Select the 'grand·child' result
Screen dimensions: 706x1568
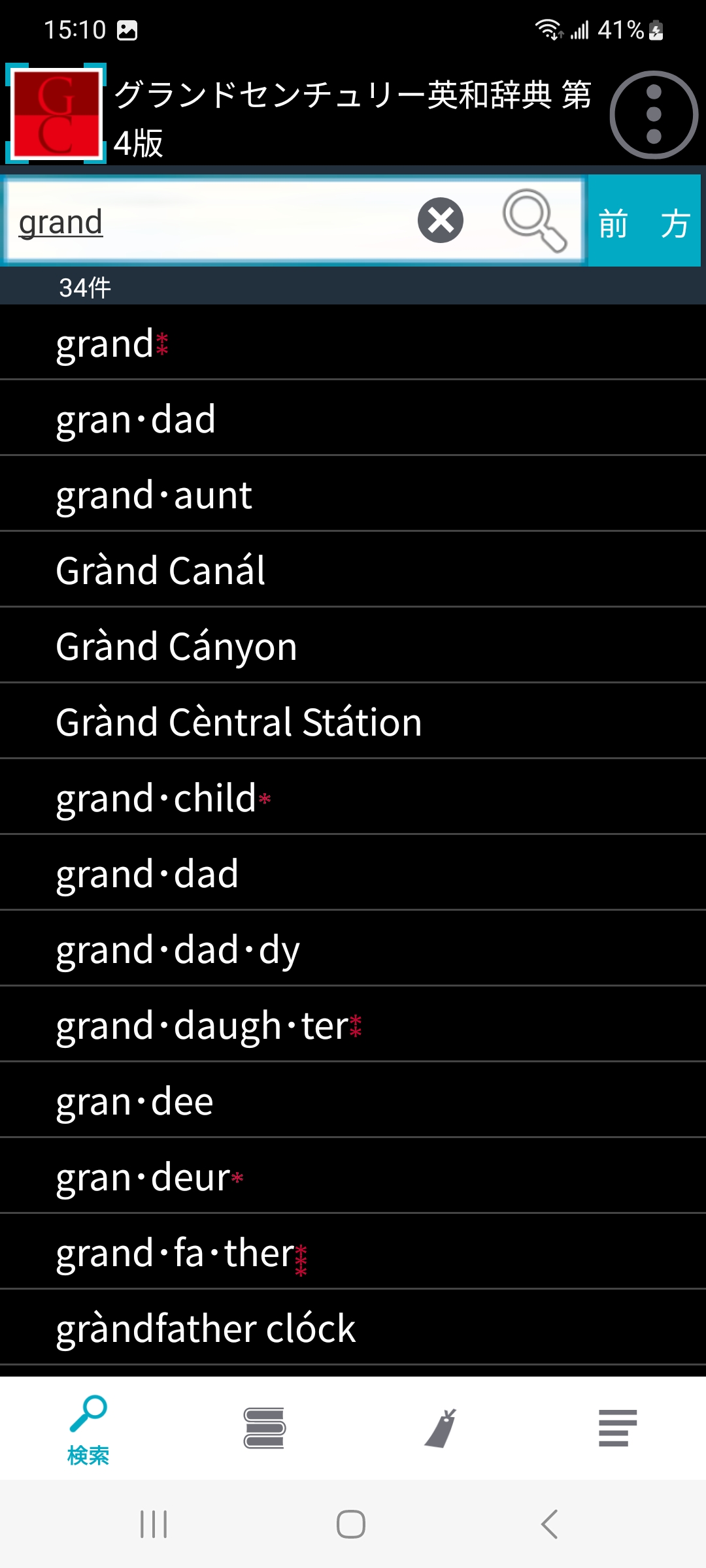point(353,798)
